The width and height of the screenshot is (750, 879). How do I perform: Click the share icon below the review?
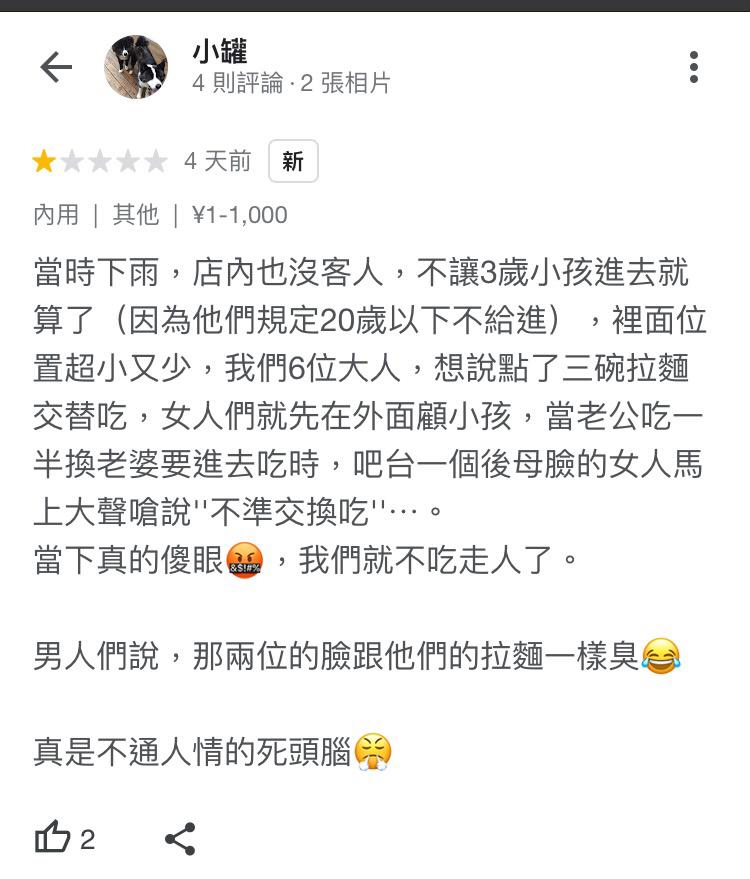pyautogui.click(x=178, y=840)
